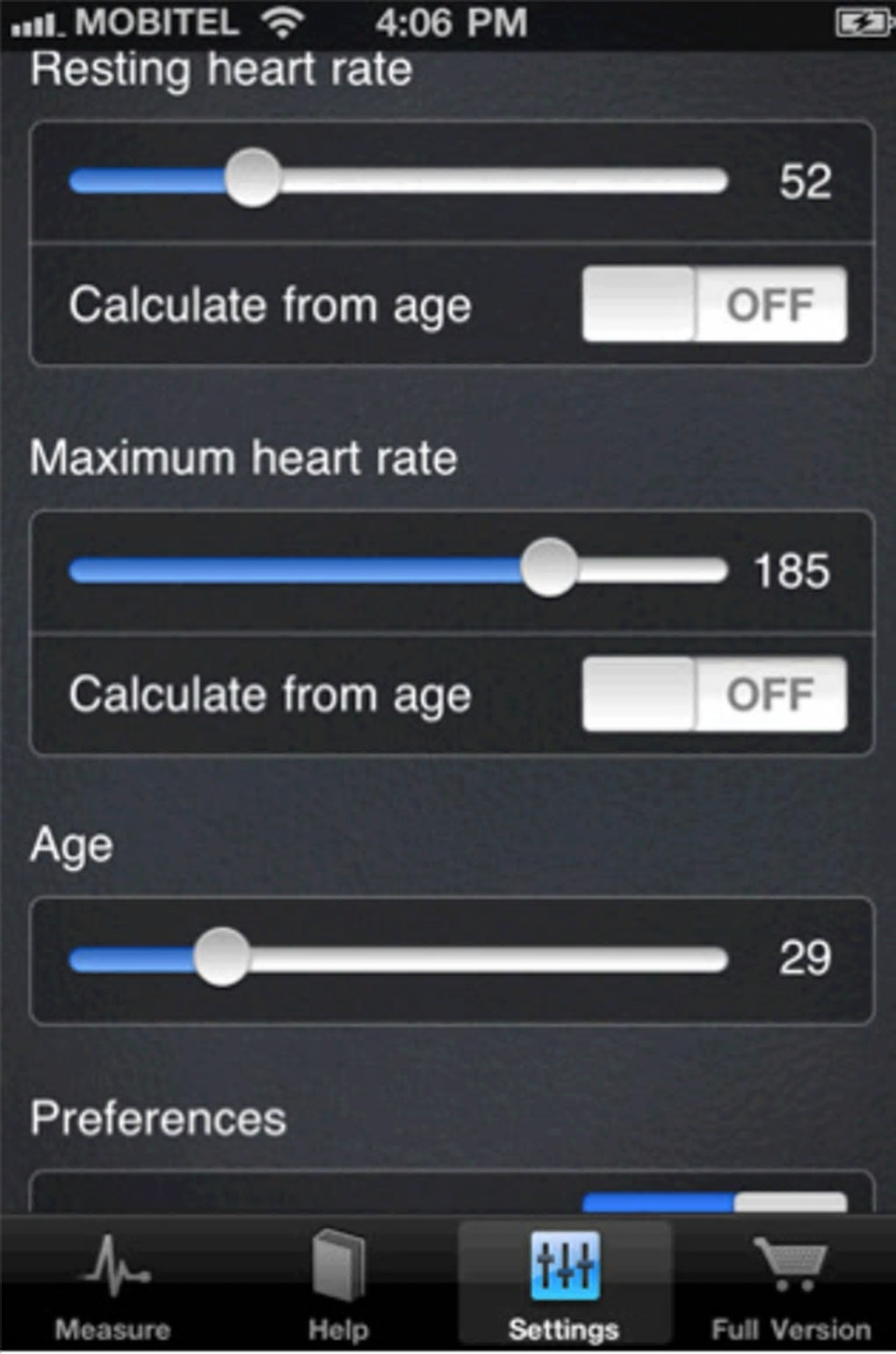
Task: Open the Help tab
Action: 338,1285
